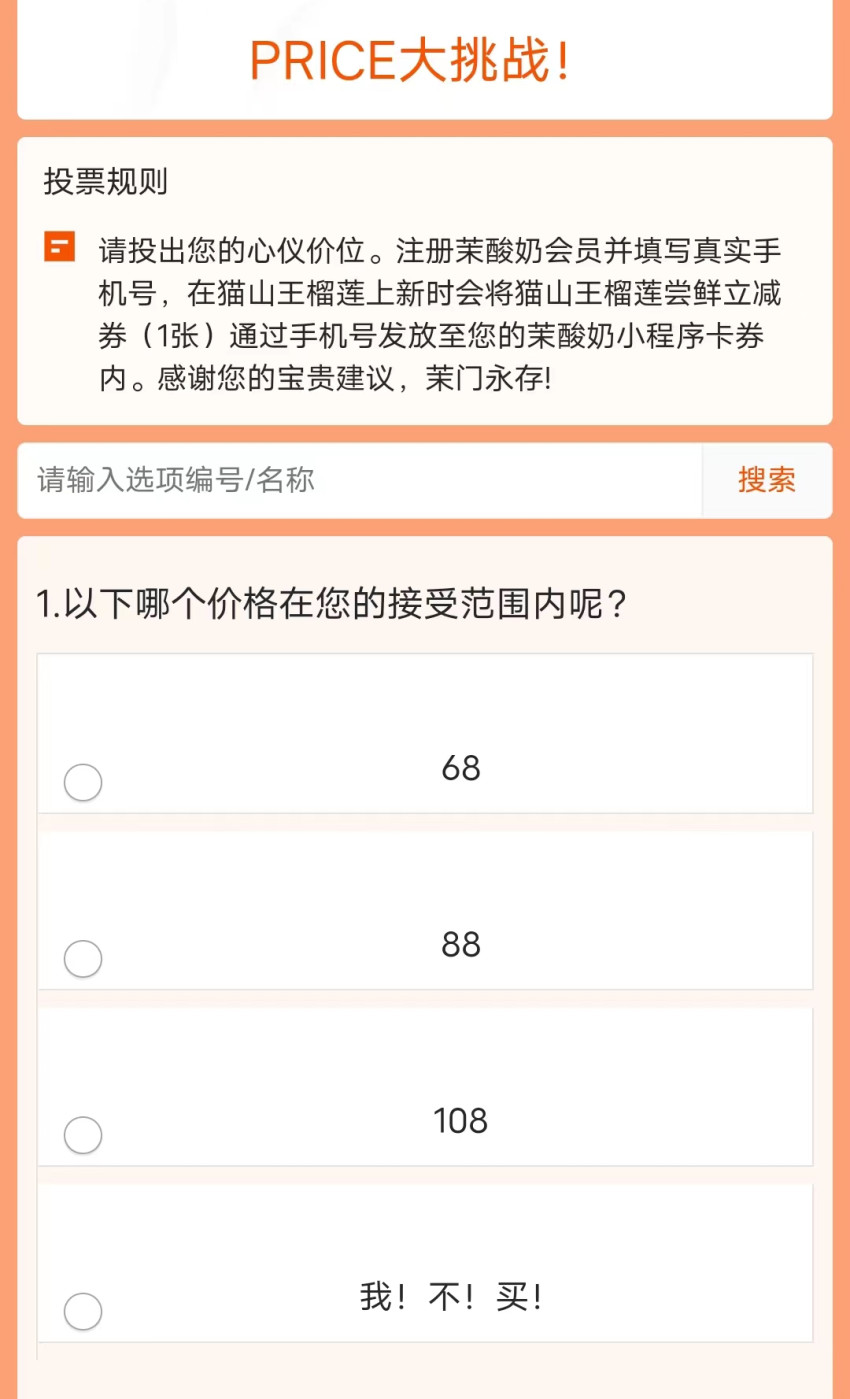Choose the option card showing 68
The width and height of the screenshot is (850, 1399).
click(425, 733)
